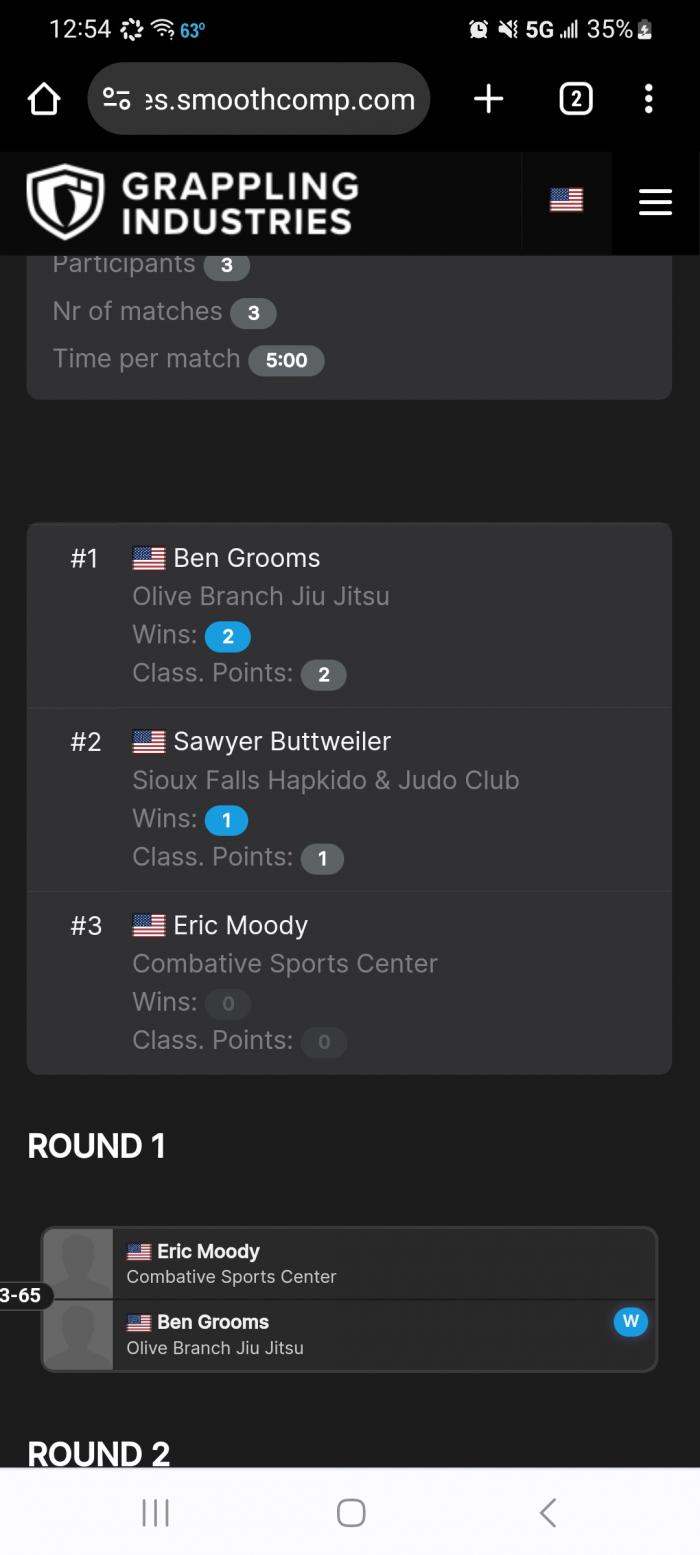Tap the smoothcomp.com address bar

click(260, 99)
